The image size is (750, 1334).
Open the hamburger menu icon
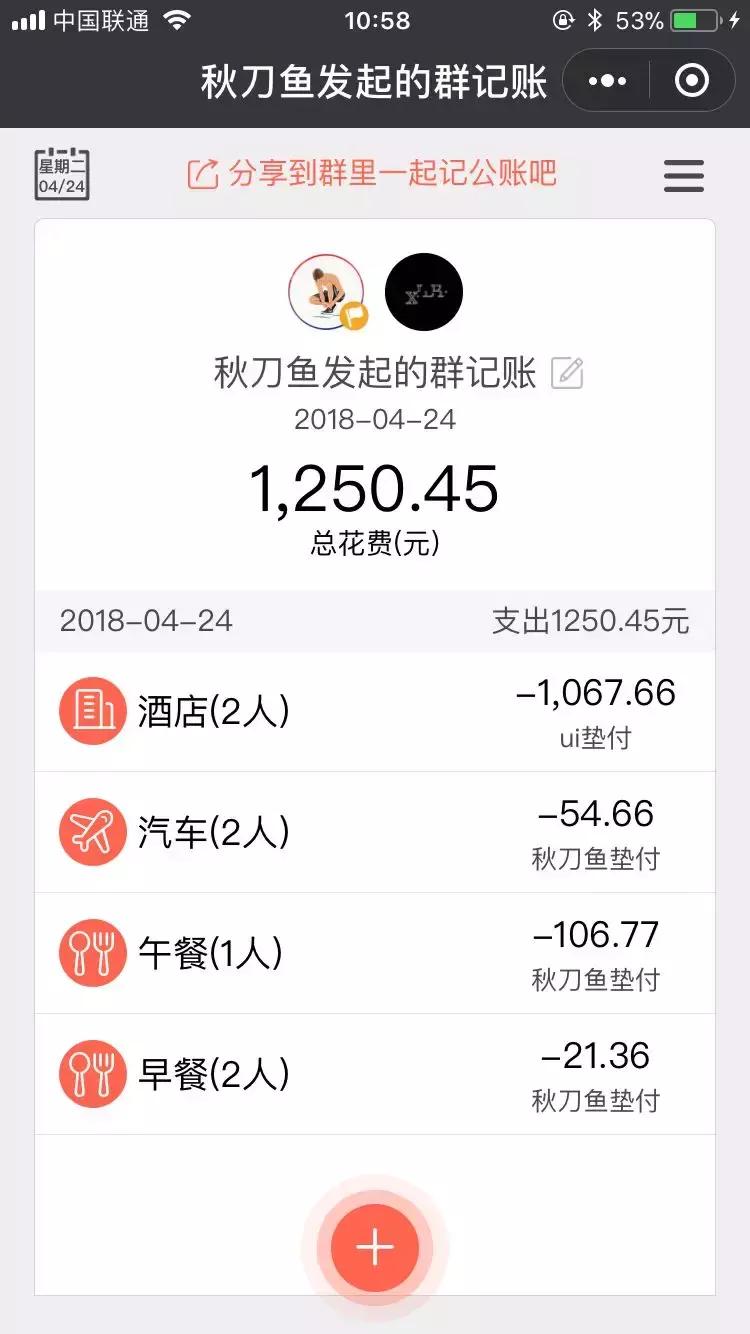683,174
